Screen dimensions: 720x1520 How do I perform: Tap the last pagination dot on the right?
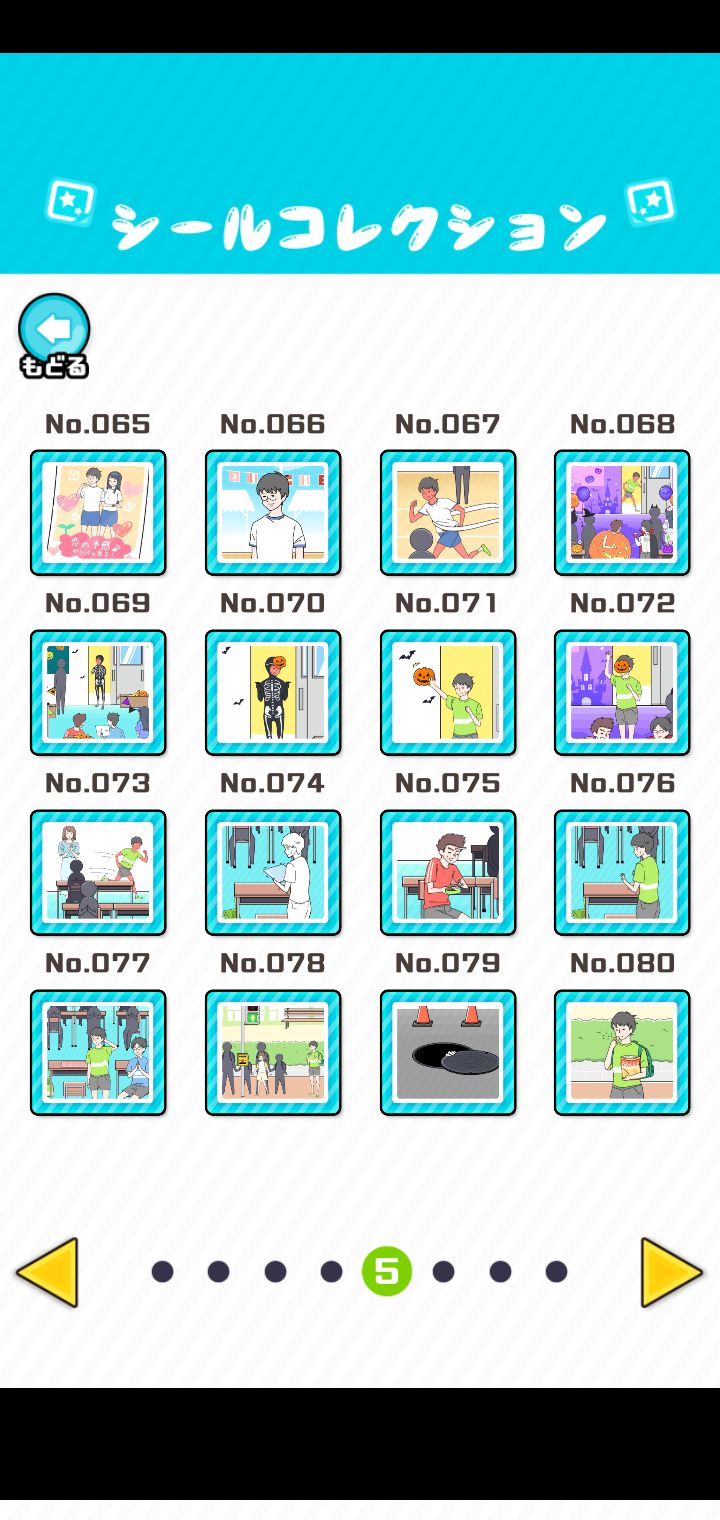[x=556, y=1271]
